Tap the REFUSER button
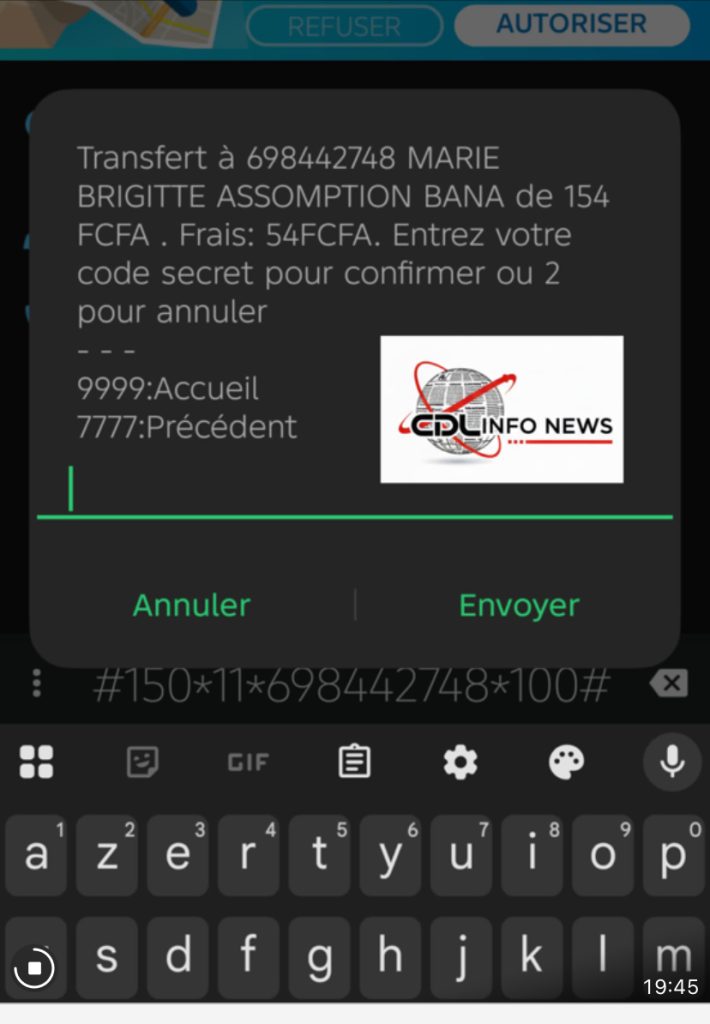 coord(344,27)
